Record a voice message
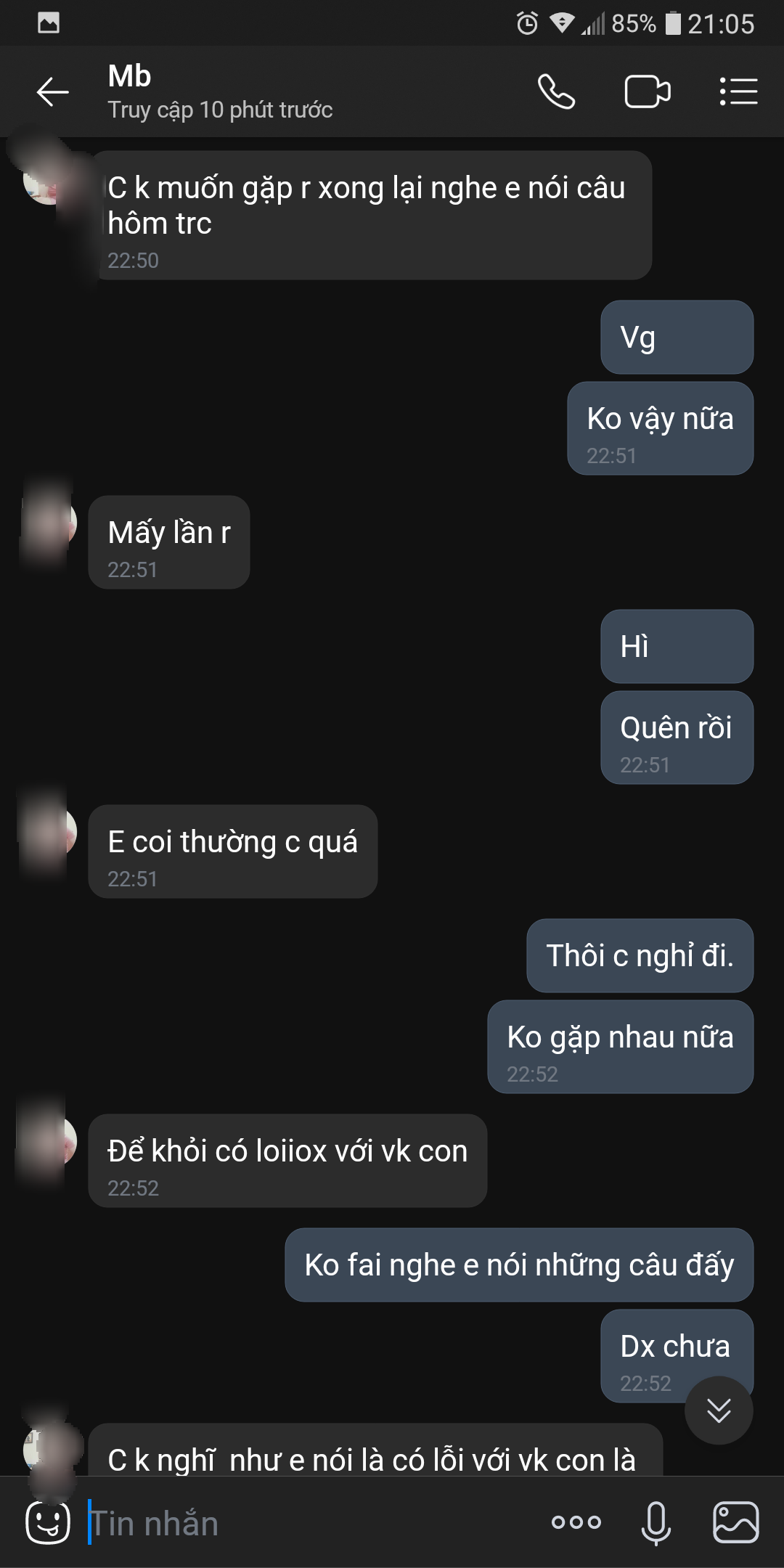This screenshot has width=784, height=1568. [656, 1522]
